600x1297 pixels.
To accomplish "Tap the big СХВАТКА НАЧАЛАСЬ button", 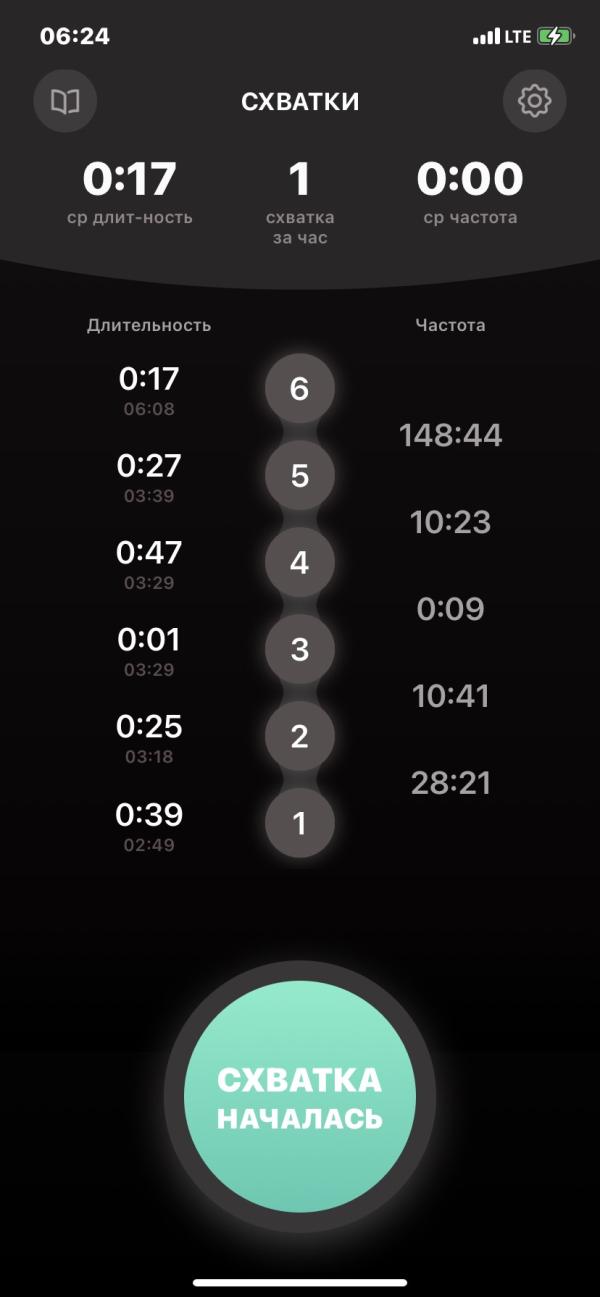I will coord(300,1096).
